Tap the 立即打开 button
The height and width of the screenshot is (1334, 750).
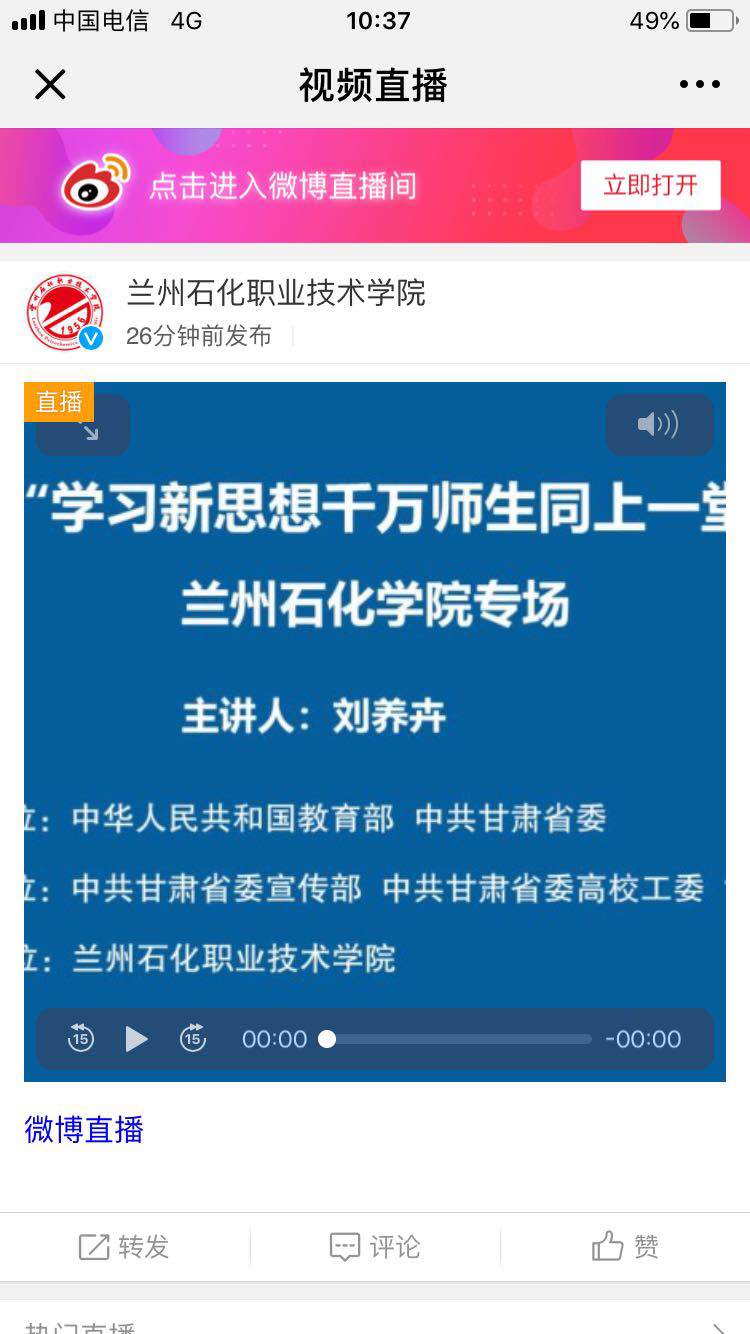(650, 185)
